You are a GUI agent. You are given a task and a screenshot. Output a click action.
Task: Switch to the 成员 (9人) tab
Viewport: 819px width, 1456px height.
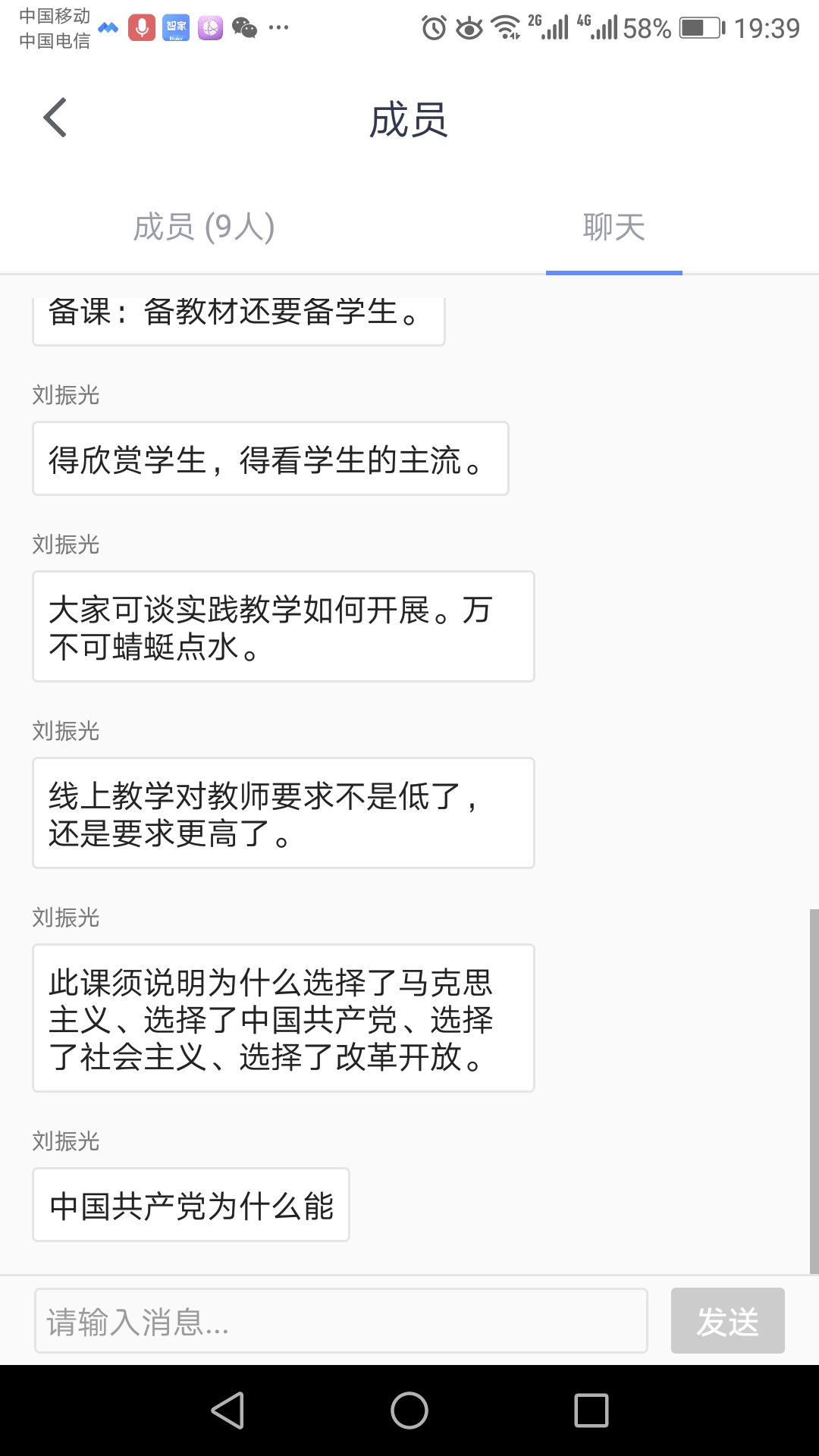[x=204, y=227]
